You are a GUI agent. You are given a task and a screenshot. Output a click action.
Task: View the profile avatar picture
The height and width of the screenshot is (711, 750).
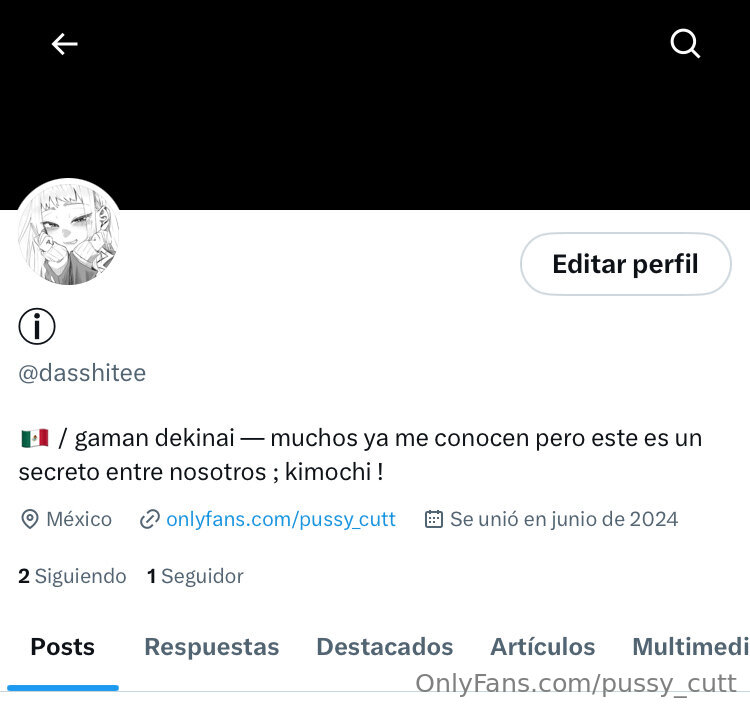point(69,233)
